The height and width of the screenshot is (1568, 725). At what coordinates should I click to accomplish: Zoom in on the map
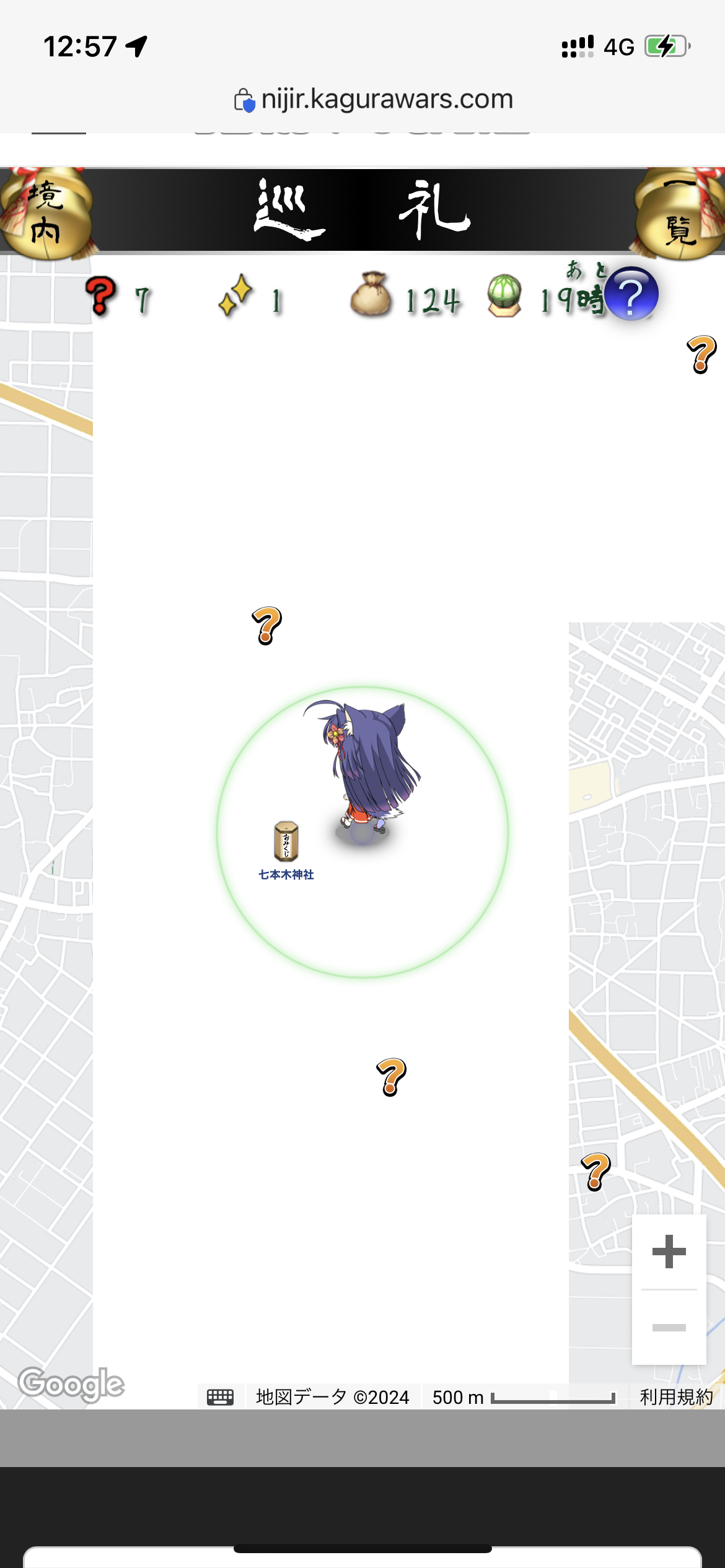click(x=669, y=1252)
